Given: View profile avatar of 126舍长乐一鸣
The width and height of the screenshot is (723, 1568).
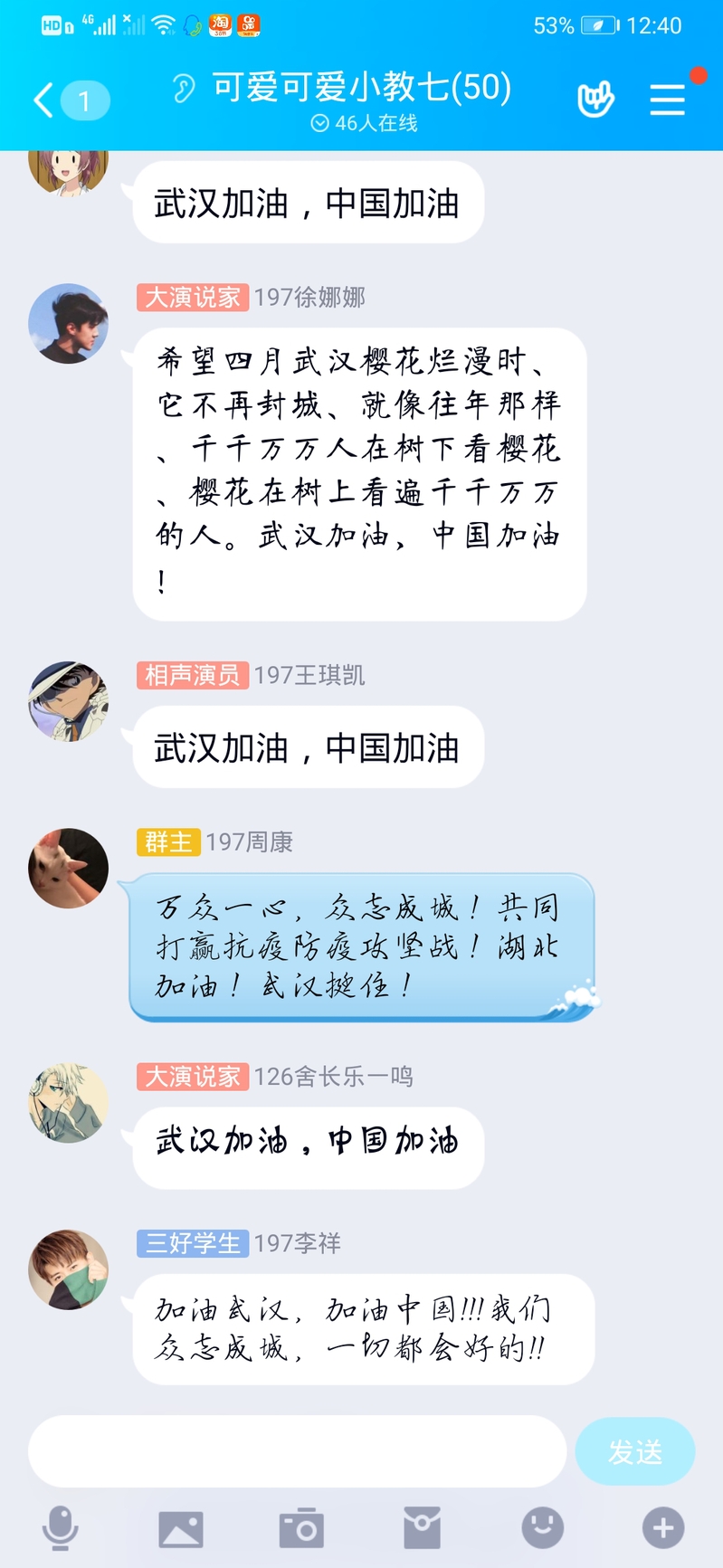Looking at the screenshot, I should (x=68, y=1103).
